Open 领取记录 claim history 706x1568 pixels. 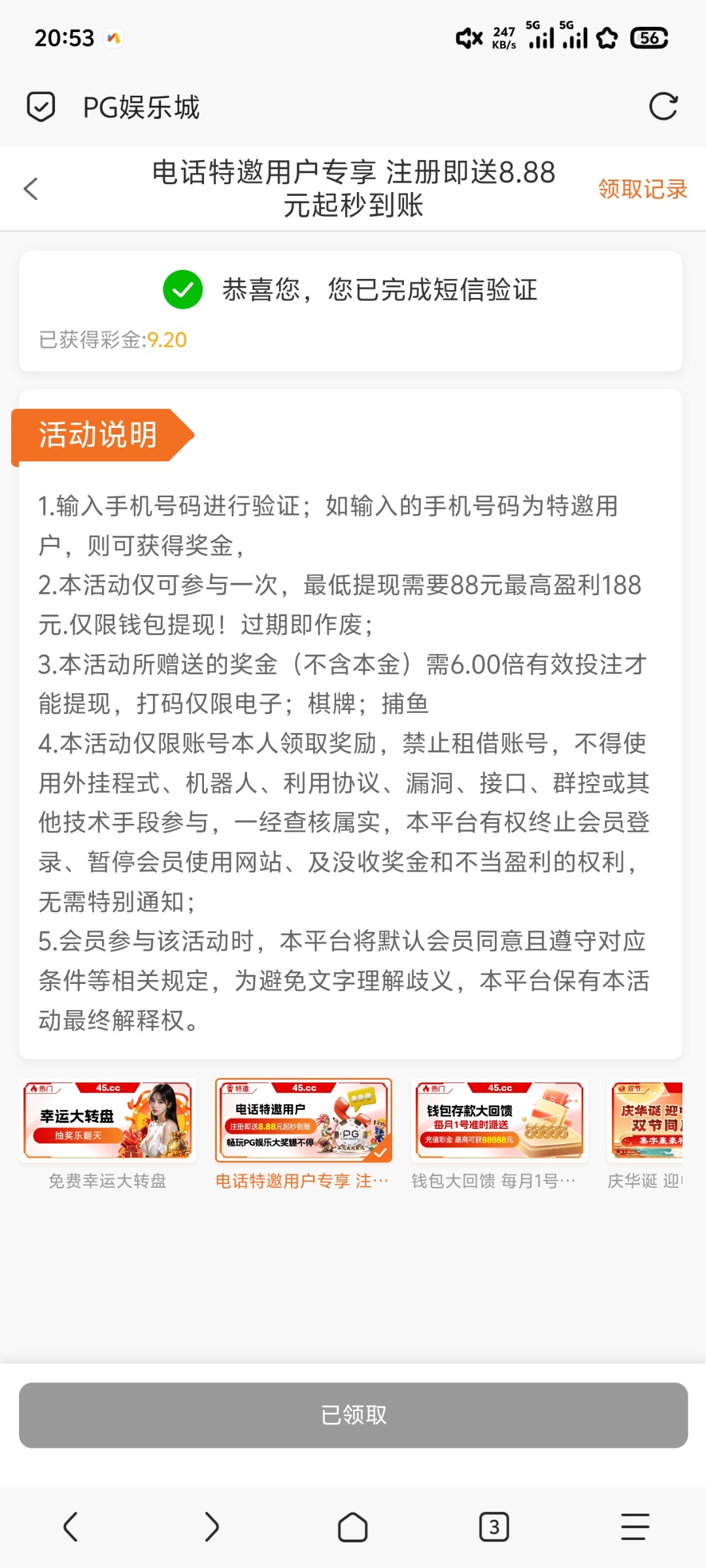[x=642, y=189]
